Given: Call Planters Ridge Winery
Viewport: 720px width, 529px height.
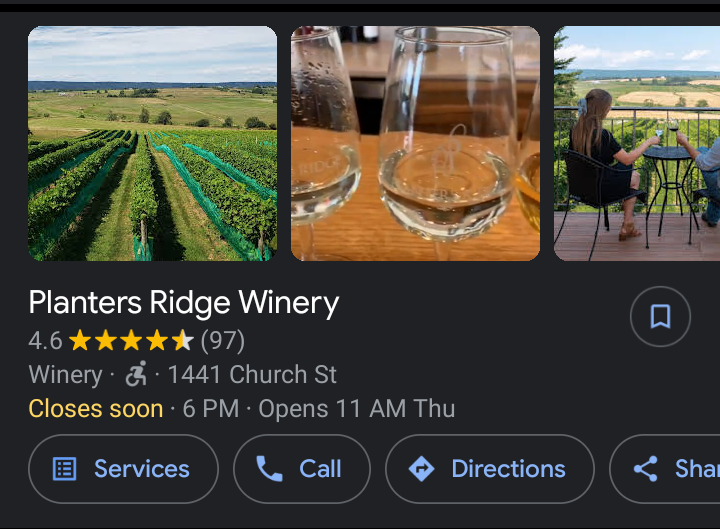Looking at the screenshot, I should (x=301, y=469).
